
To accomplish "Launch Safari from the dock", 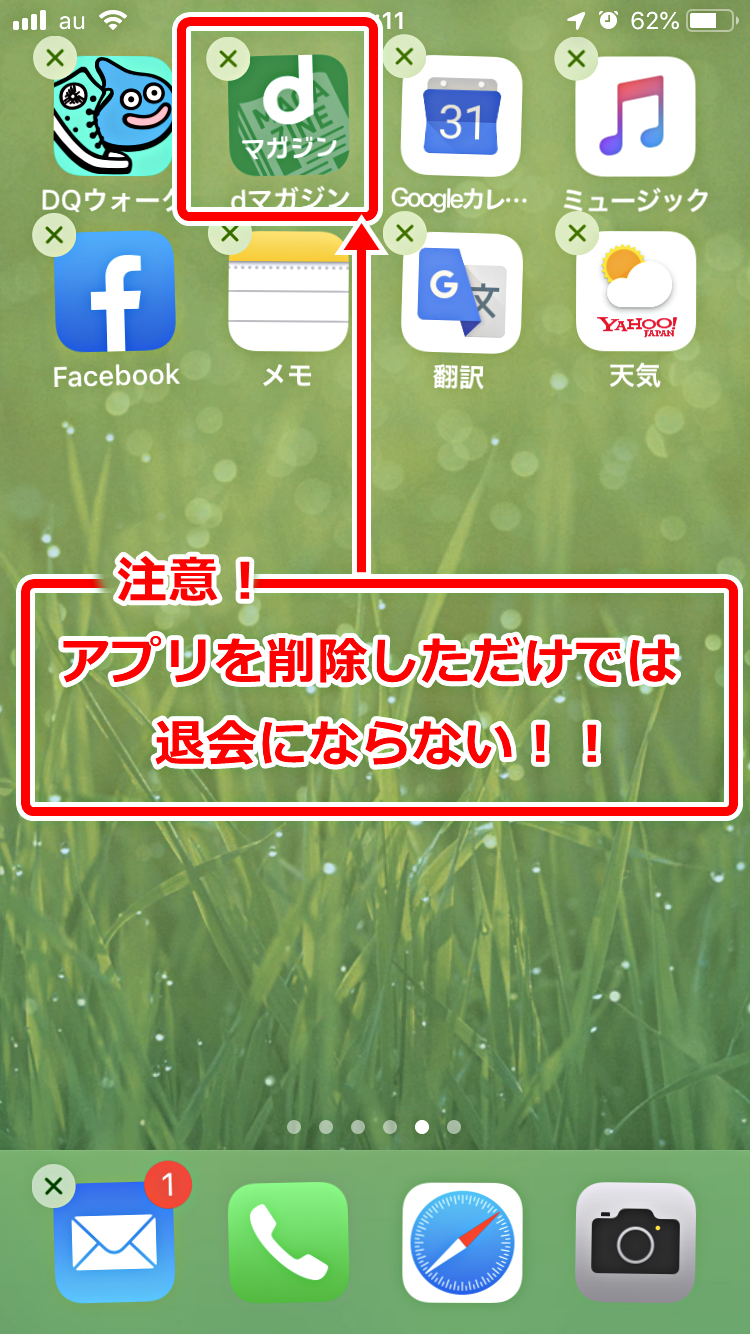I will click(462, 1242).
